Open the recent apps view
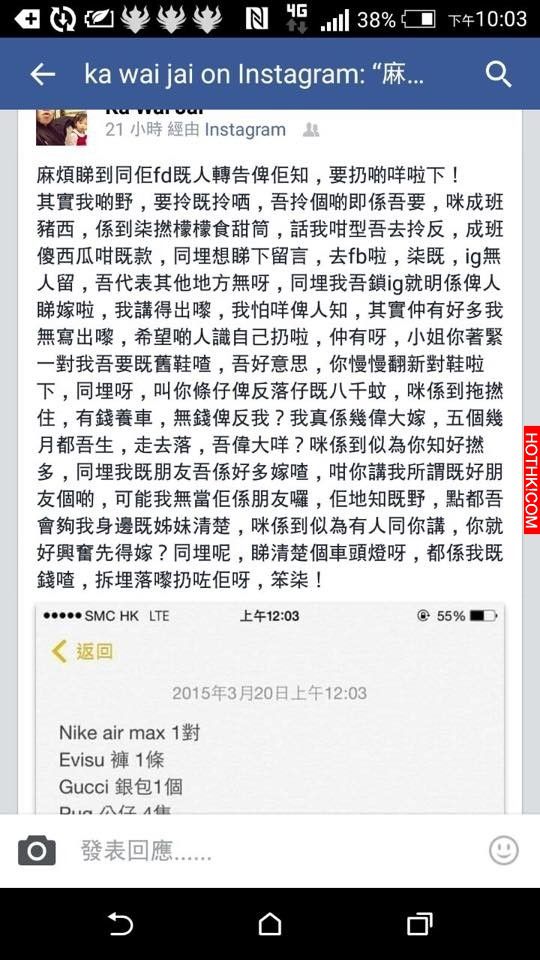Image resolution: width=540 pixels, height=960 pixels. pos(419,923)
